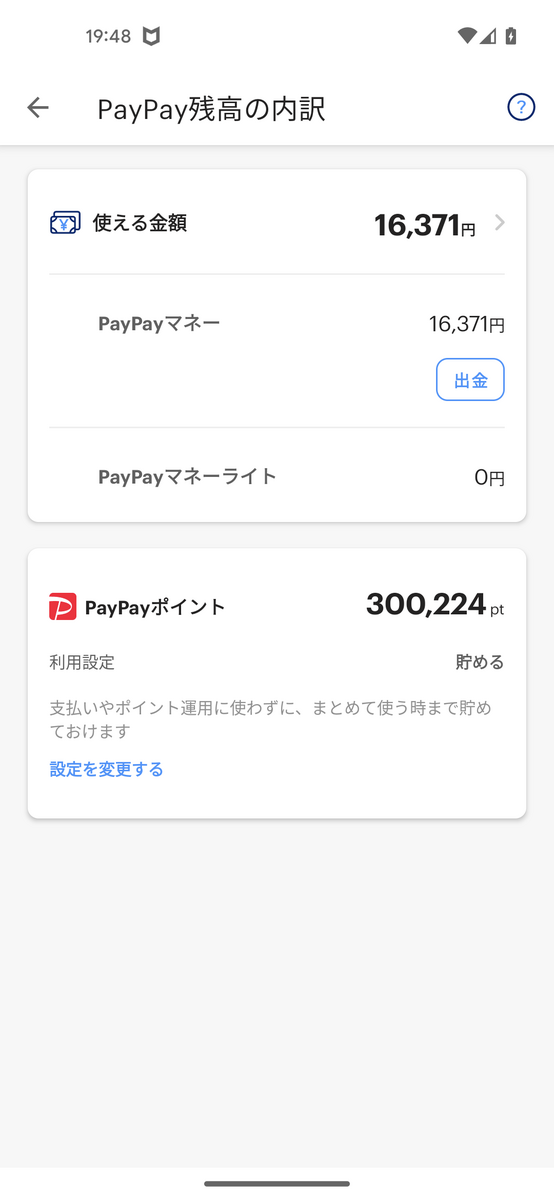Go back using the arrow icon

(38, 108)
